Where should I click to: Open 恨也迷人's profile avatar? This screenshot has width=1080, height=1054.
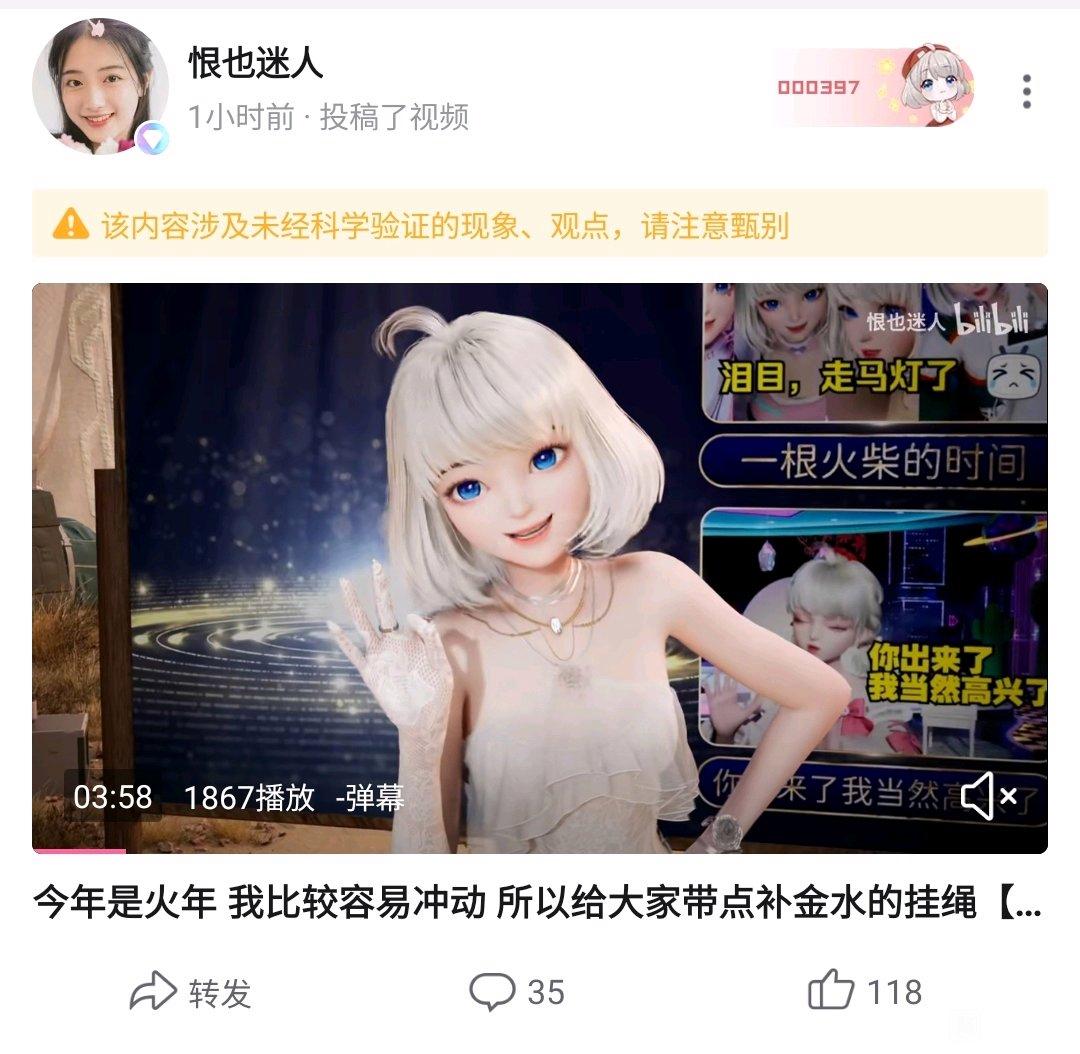click(x=100, y=87)
